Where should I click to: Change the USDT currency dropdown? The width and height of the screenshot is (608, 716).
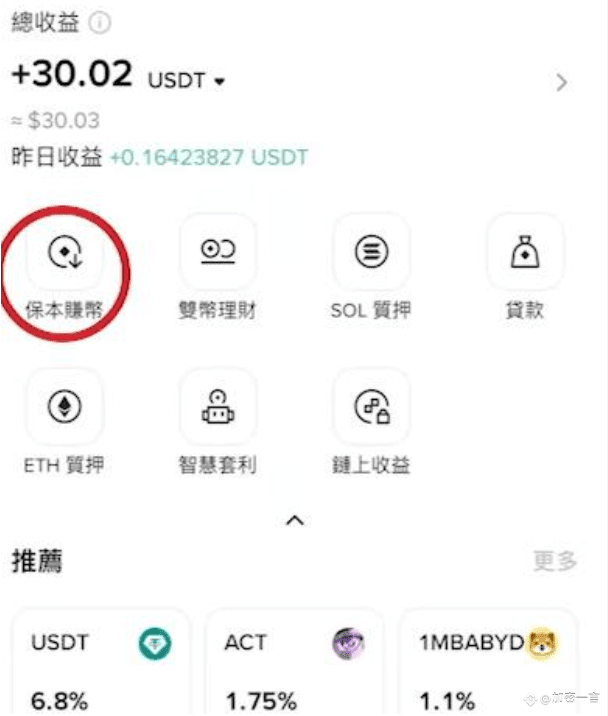pos(187,80)
